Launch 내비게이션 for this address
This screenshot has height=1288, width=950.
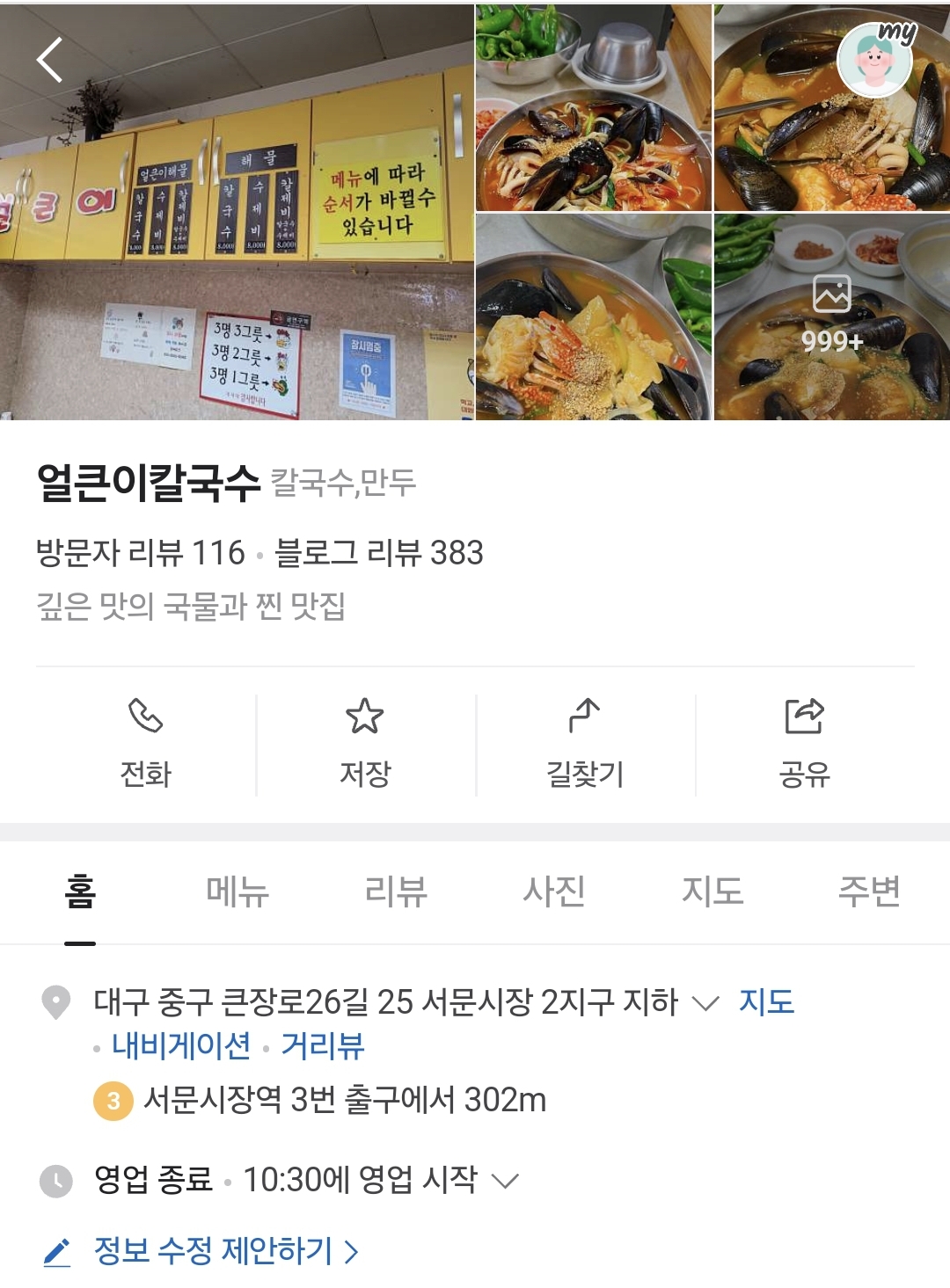point(181,1046)
